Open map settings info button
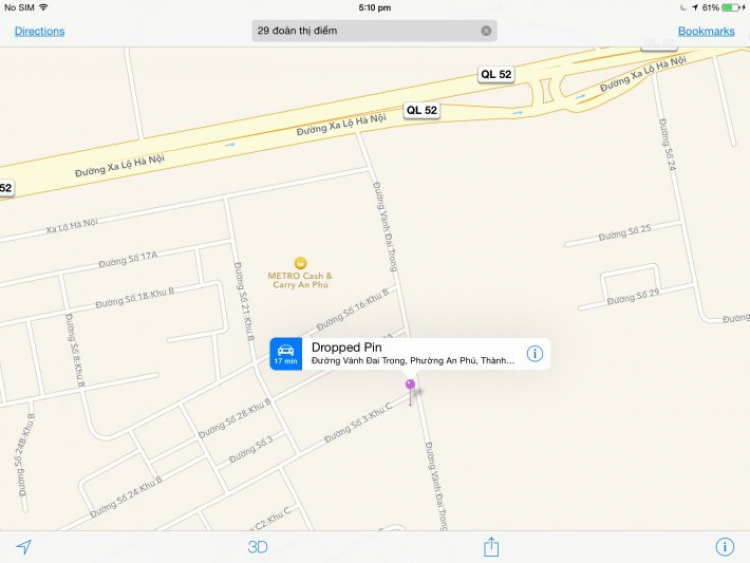Image resolution: width=750 pixels, height=563 pixels. tap(725, 547)
